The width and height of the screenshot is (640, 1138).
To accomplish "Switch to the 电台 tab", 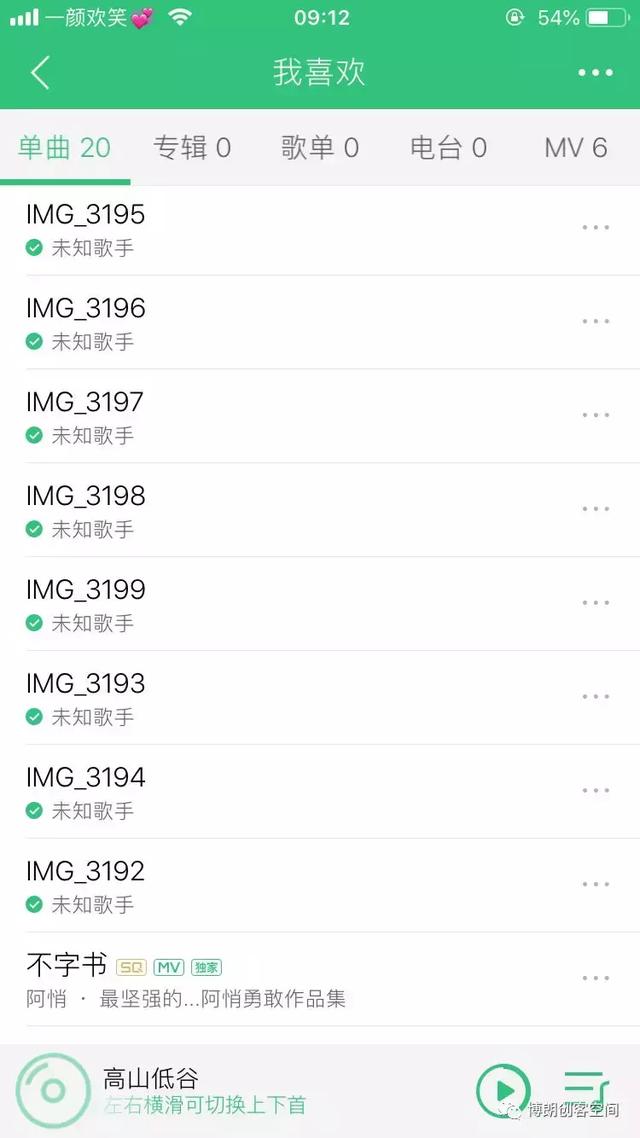I will [x=448, y=148].
